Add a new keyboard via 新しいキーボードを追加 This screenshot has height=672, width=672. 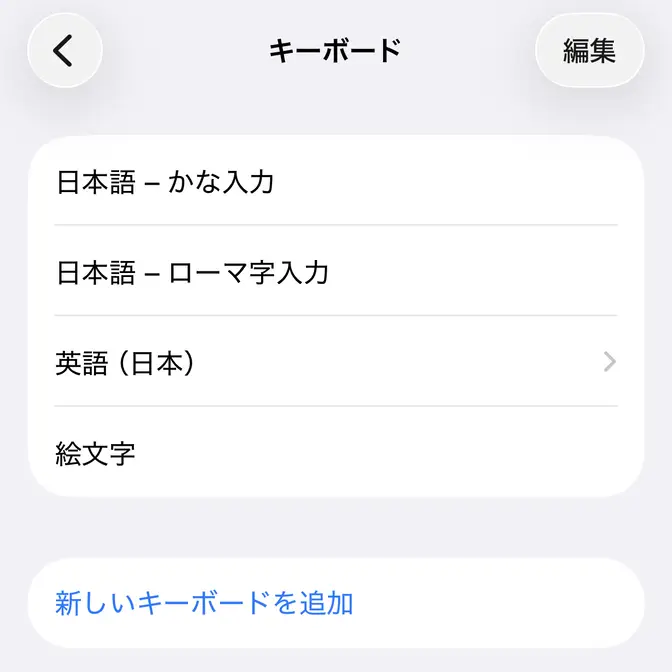(x=205, y=603)
